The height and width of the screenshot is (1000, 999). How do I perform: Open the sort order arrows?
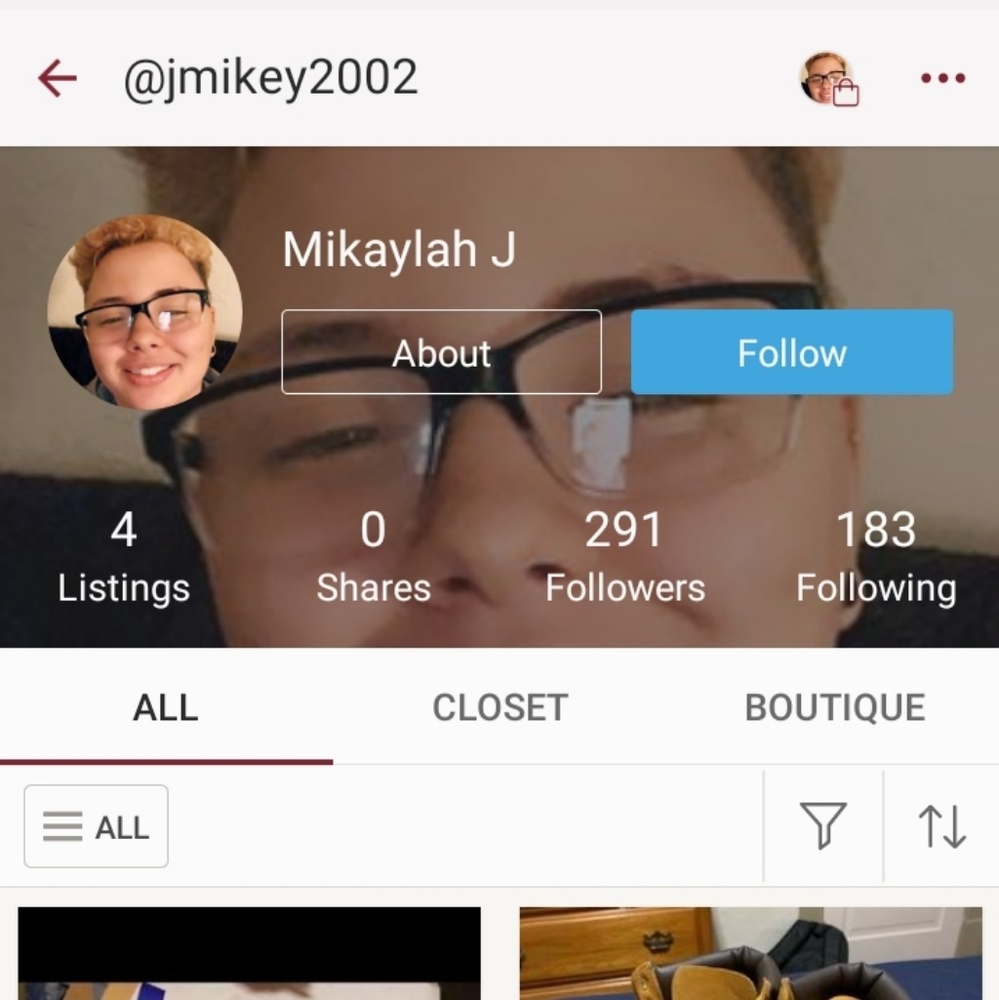(941, 826)
